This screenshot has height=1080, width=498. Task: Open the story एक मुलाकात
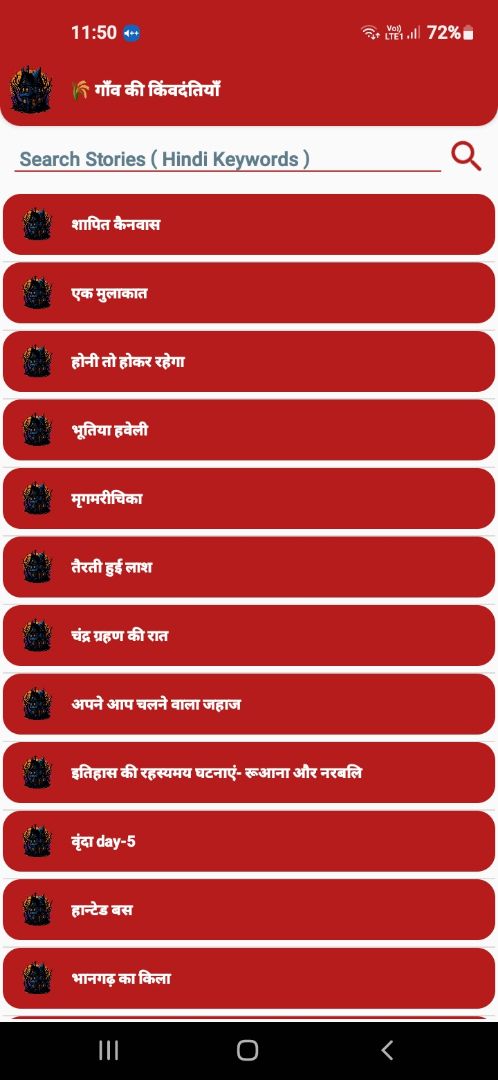tap(249, 293)
